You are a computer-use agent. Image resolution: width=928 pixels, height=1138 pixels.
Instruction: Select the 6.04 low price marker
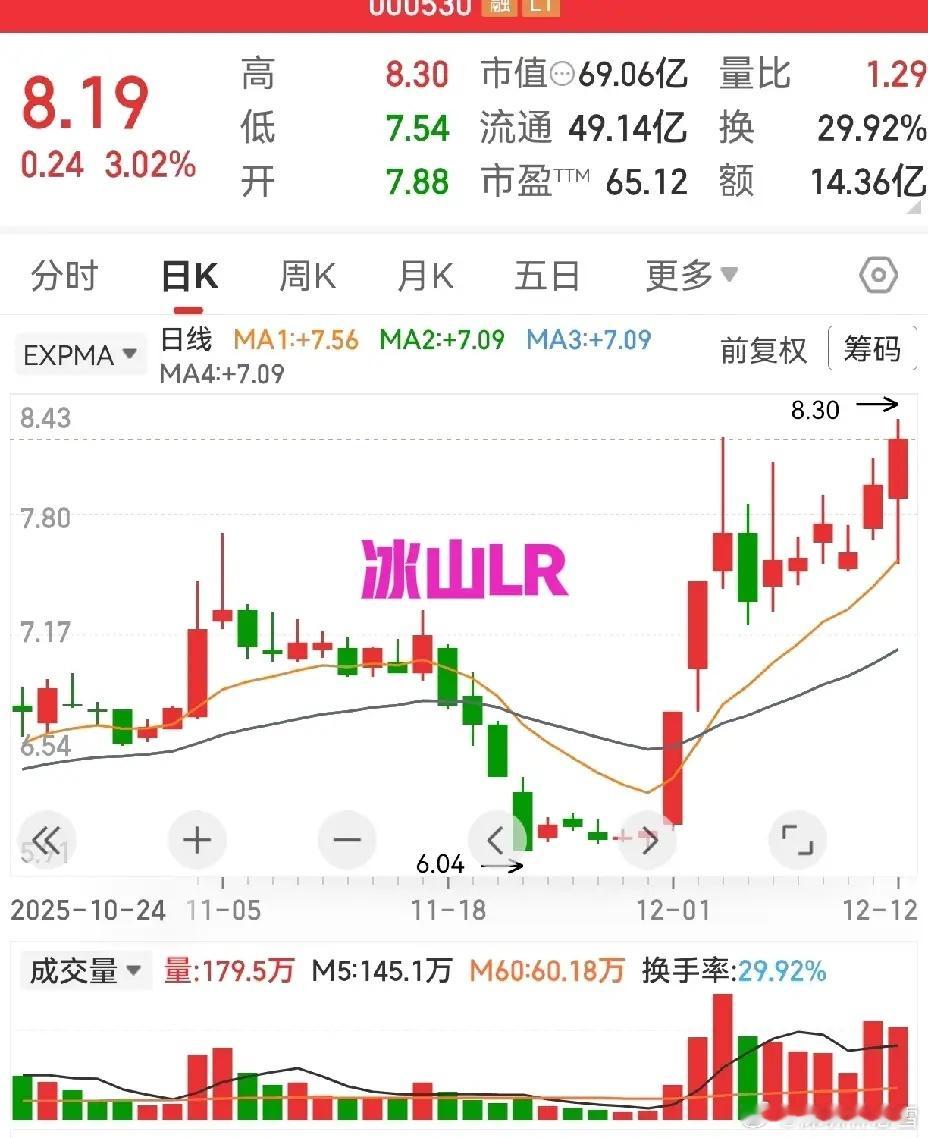click(x=440, y=864)
